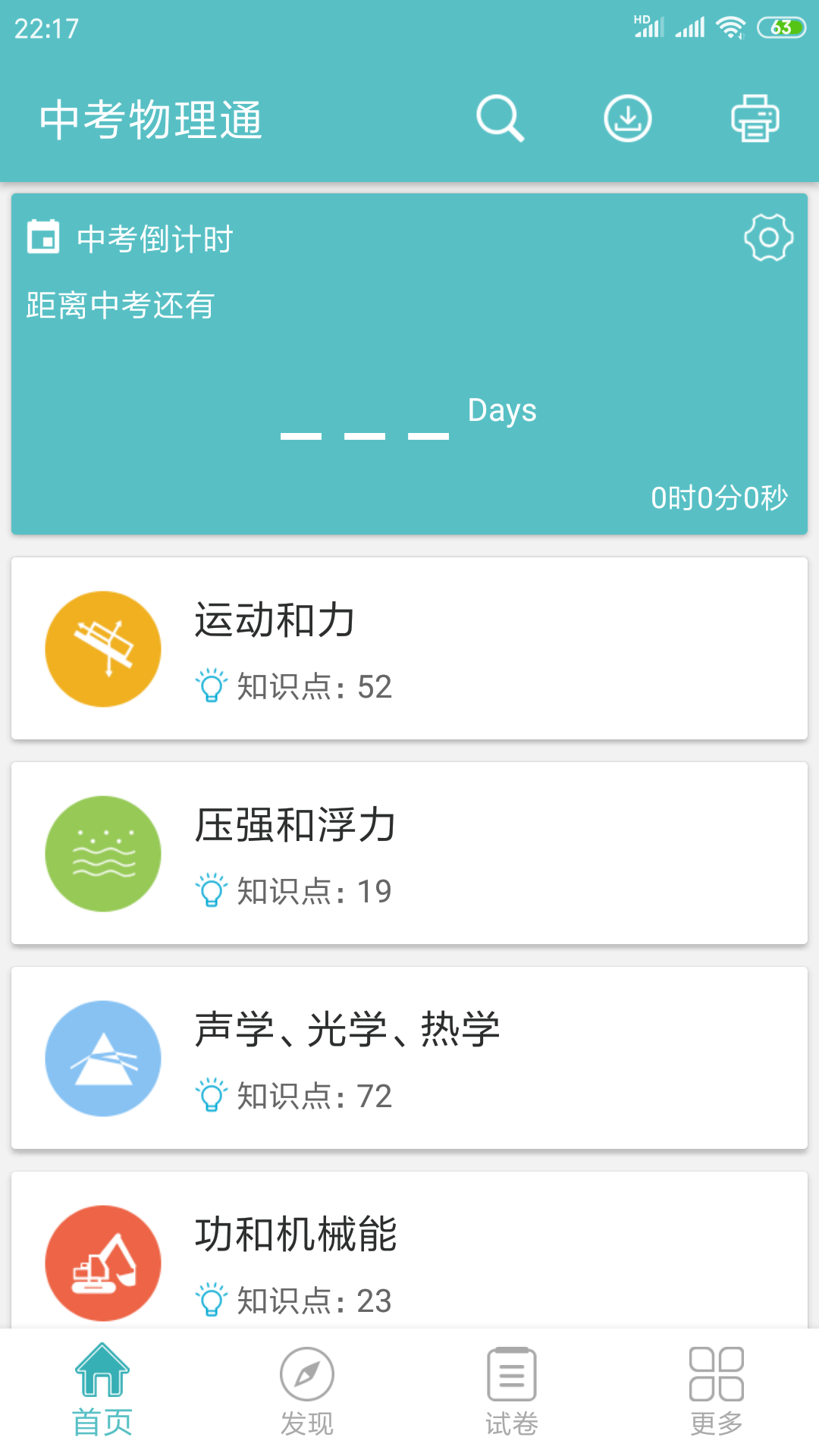This screenshot has width=819, height=1456.
Task: Open the 试卷 tab at the bottom
Action: [x=512, y=1395]
